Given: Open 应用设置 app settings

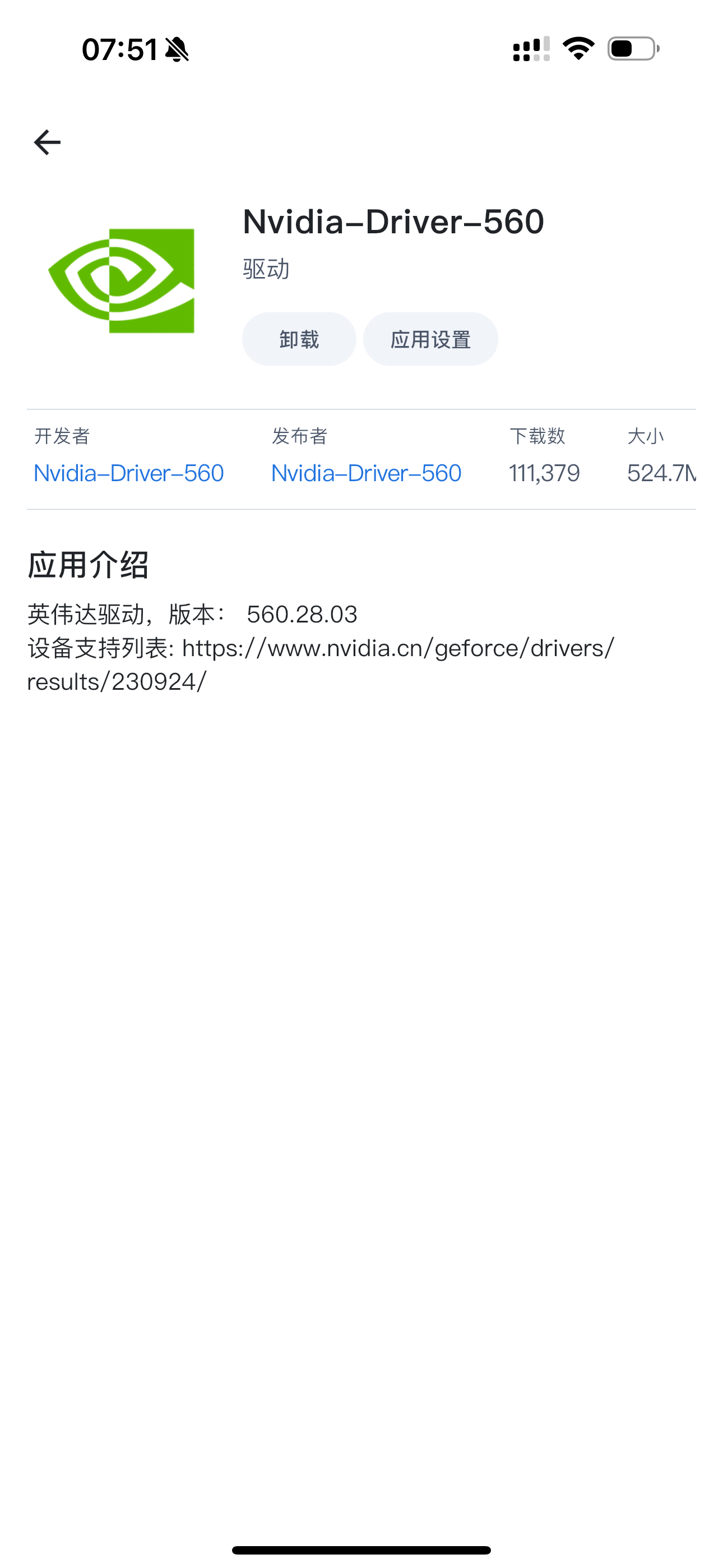Looking at the screenshot, I should (x=430, y=339).
